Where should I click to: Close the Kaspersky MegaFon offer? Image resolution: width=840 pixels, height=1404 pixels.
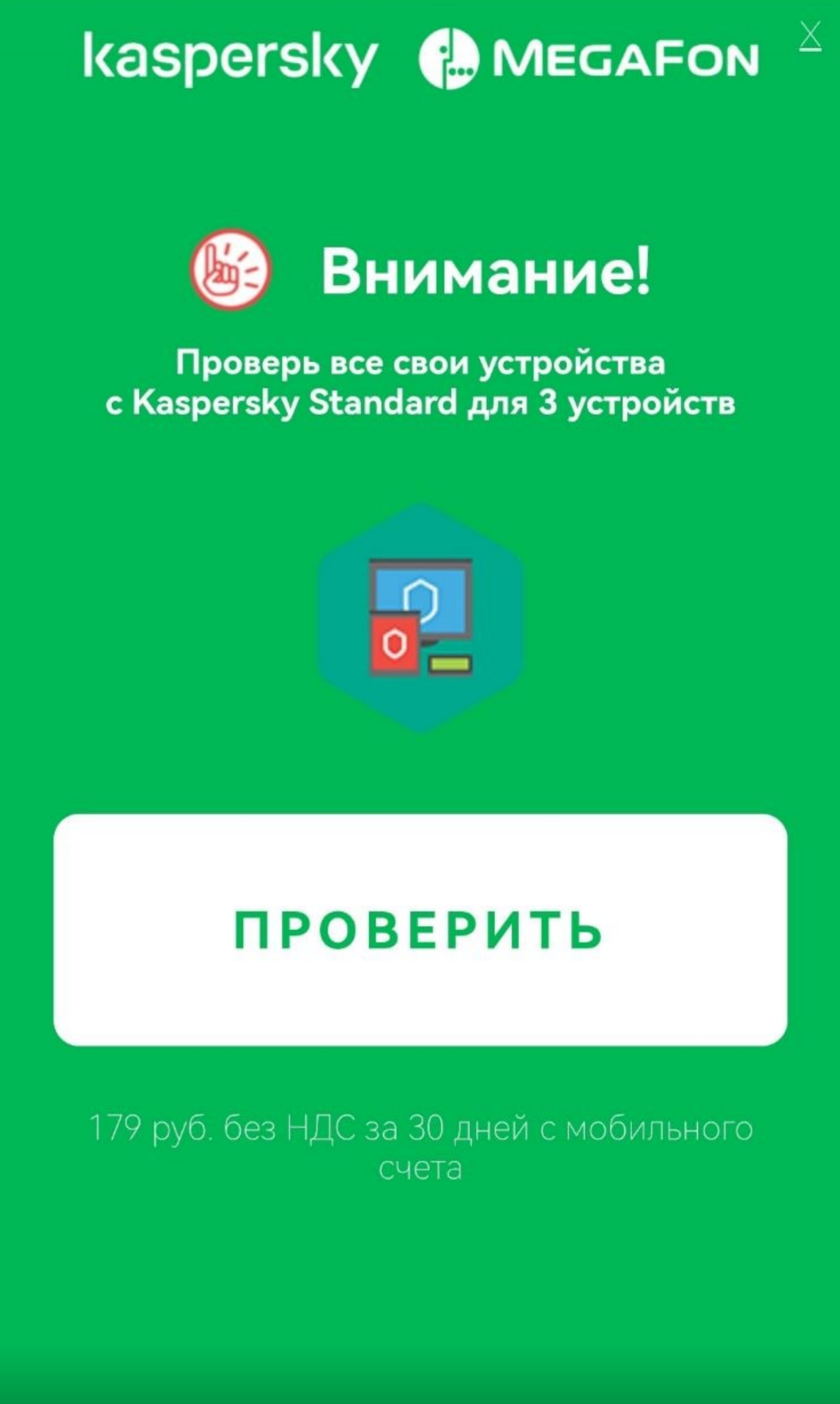click(810, 35)
